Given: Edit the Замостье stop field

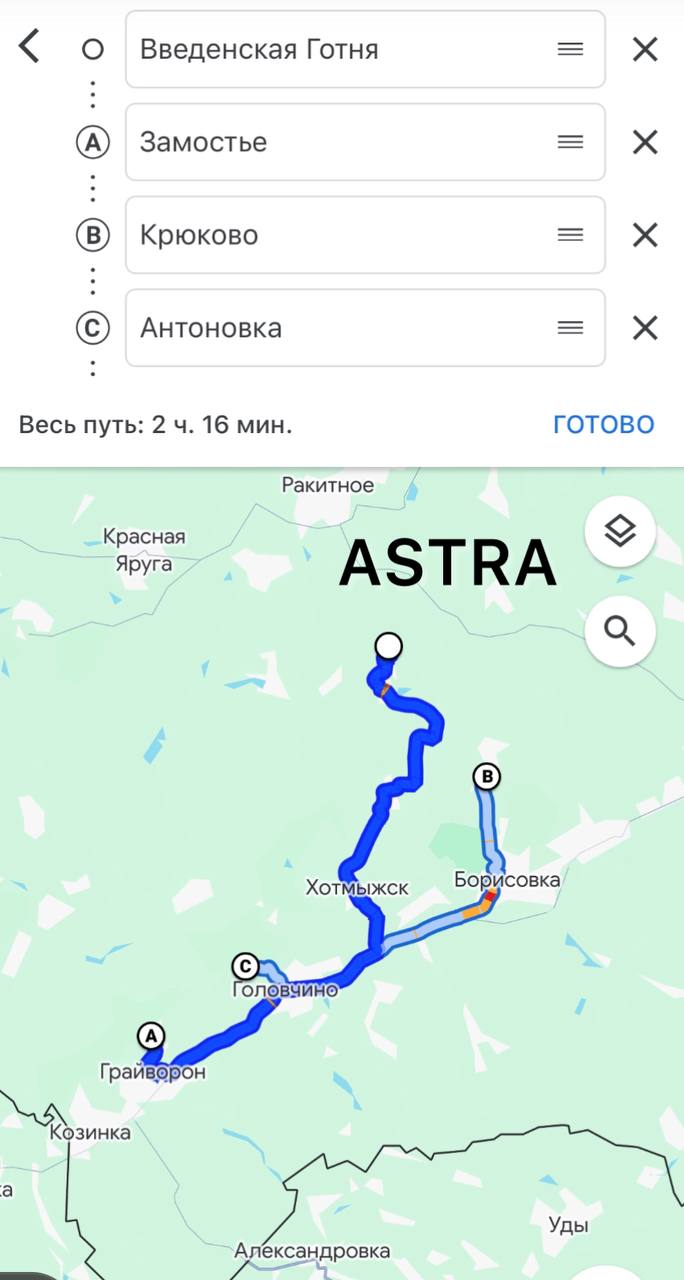Looking at the screenshot, I should click(340, 142).
